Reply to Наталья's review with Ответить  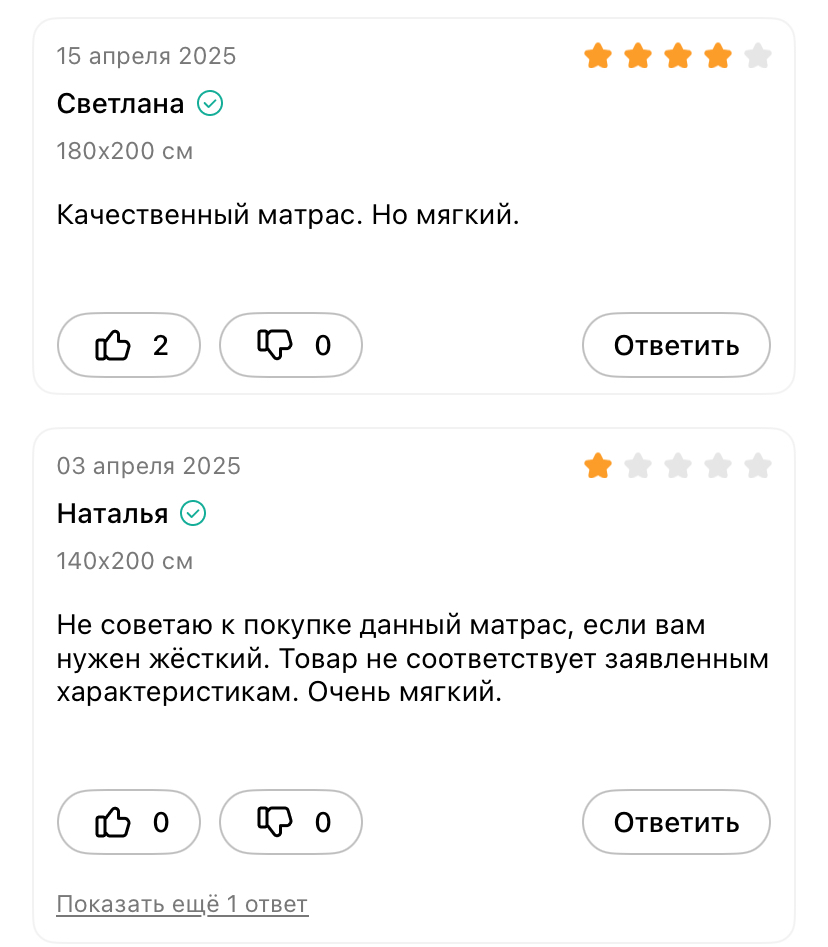click(676, 822)
